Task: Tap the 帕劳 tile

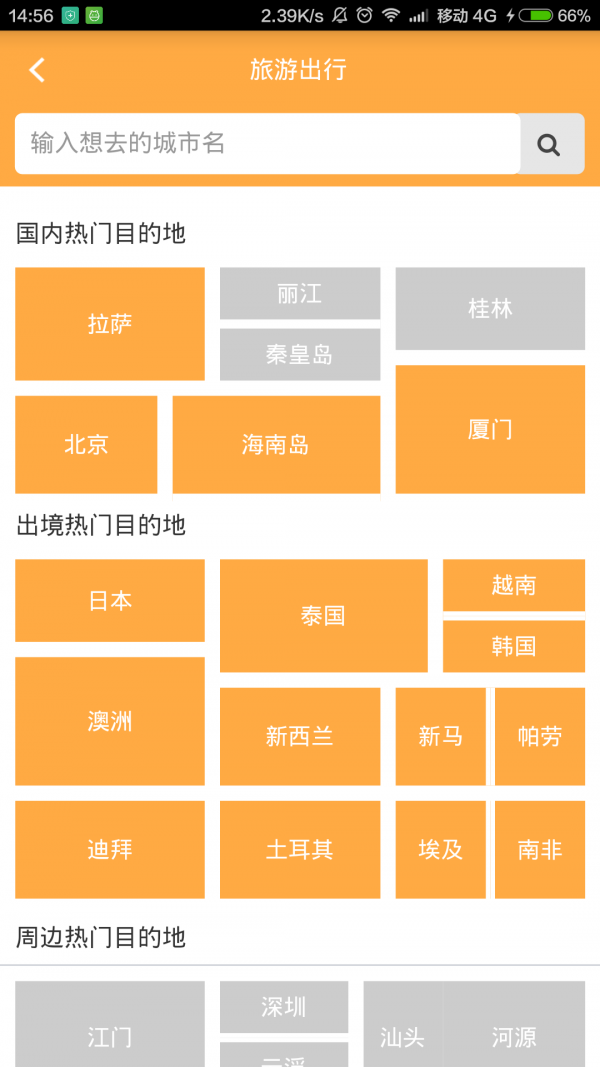Action: (x=540, y=737)
